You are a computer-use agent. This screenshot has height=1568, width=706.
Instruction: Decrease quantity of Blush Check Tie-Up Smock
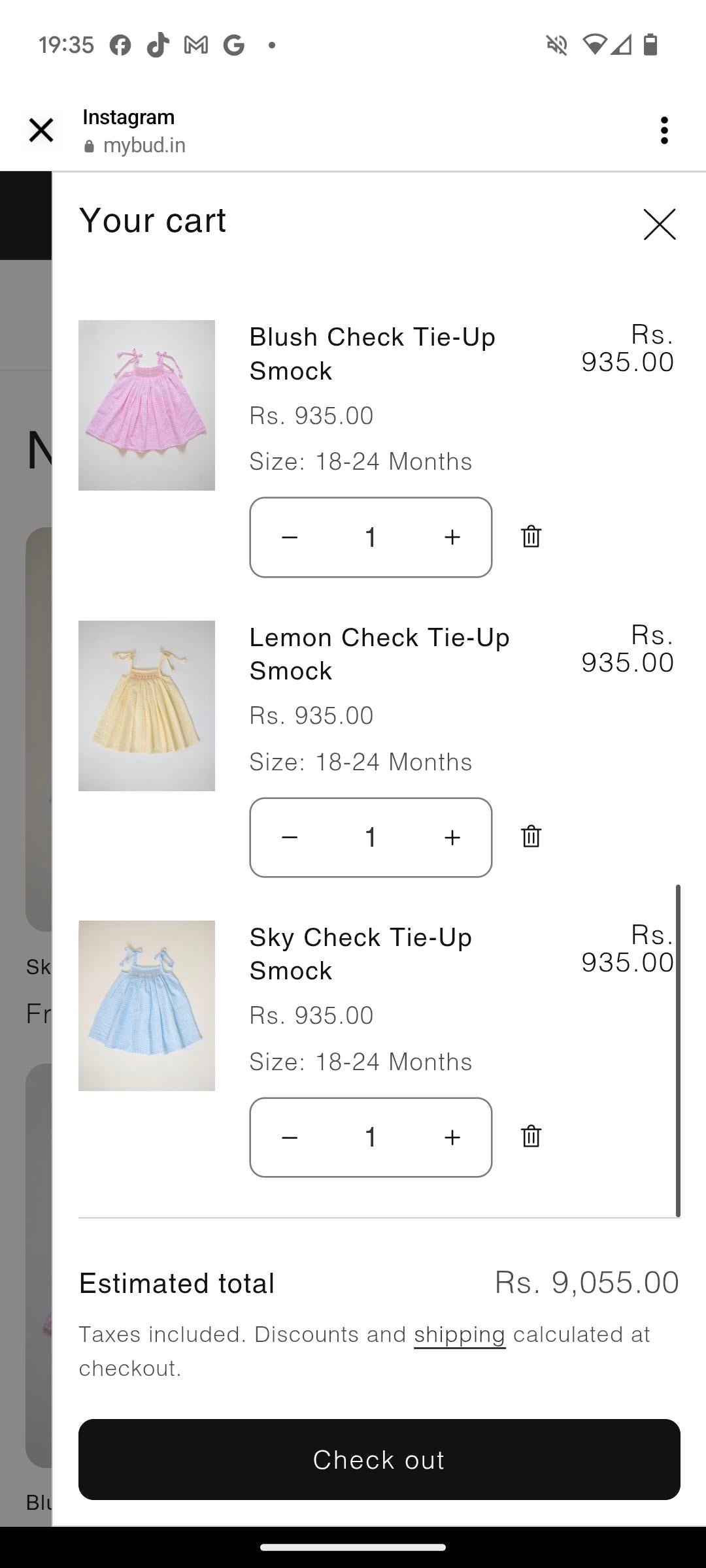(290, 537)
